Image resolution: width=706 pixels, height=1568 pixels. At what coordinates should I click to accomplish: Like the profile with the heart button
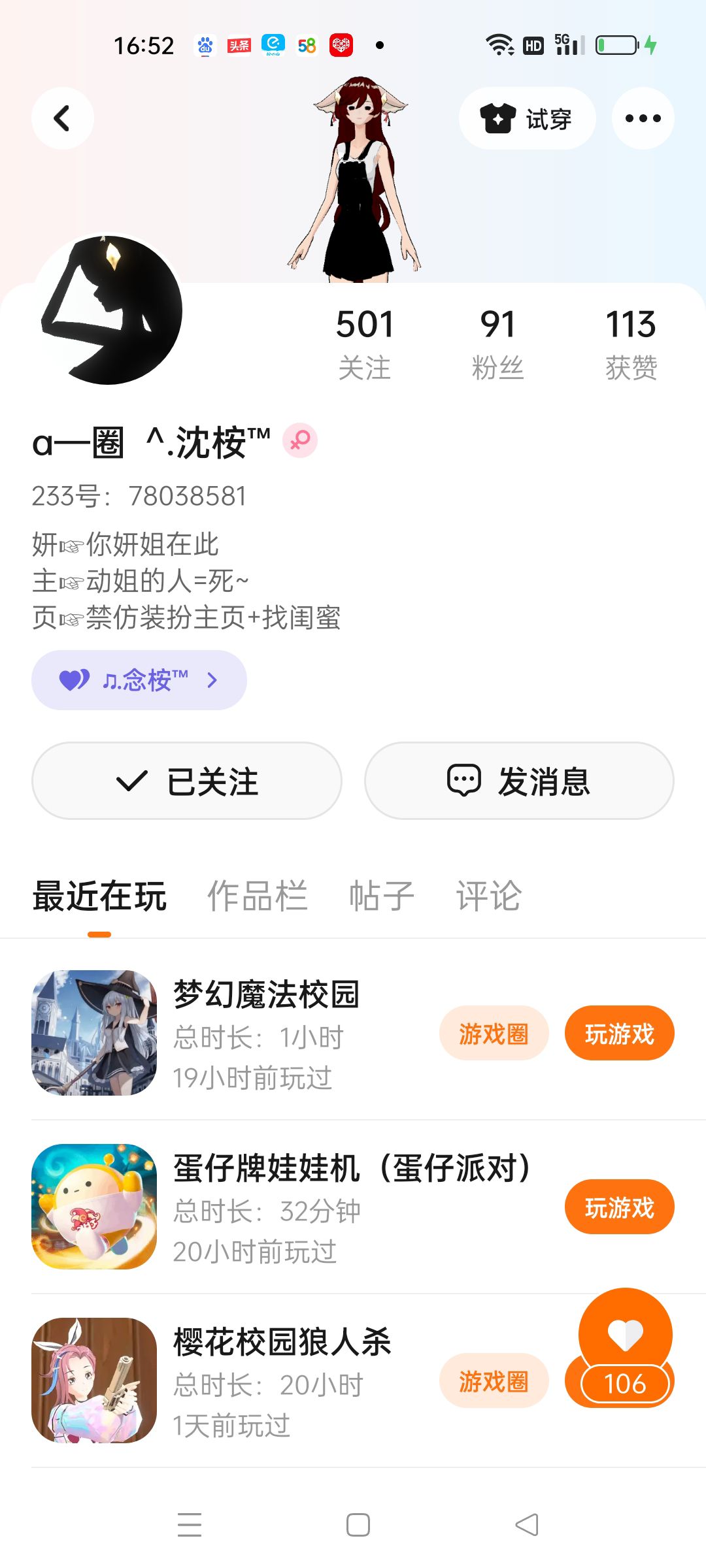click(626, 1334)
